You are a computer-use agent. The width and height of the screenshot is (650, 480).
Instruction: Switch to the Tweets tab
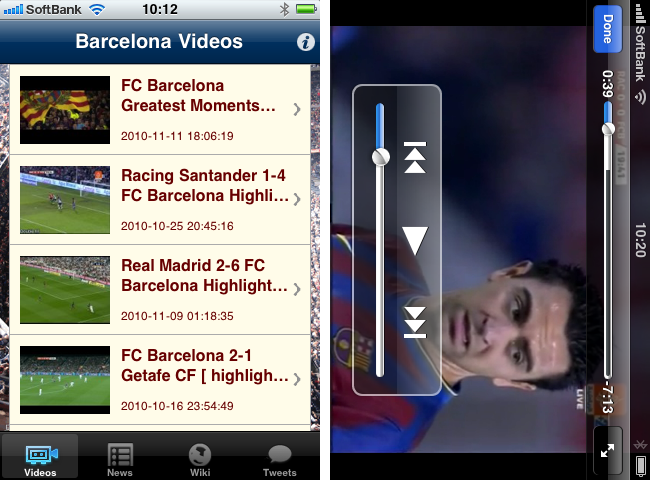click(x=279, y=458)
